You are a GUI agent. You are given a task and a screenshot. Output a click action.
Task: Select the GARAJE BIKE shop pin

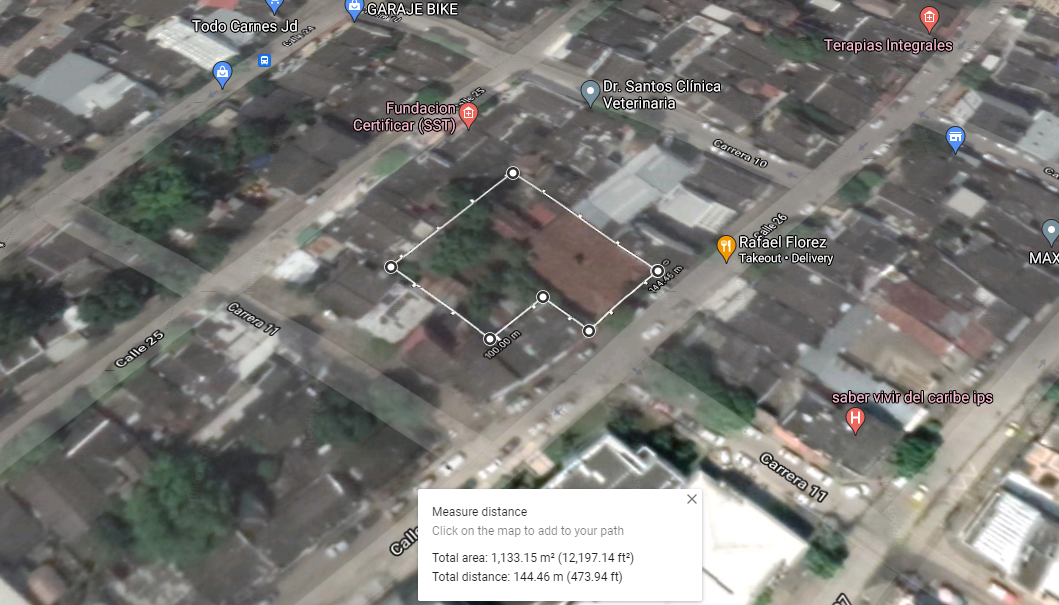[x=354, y=9]
